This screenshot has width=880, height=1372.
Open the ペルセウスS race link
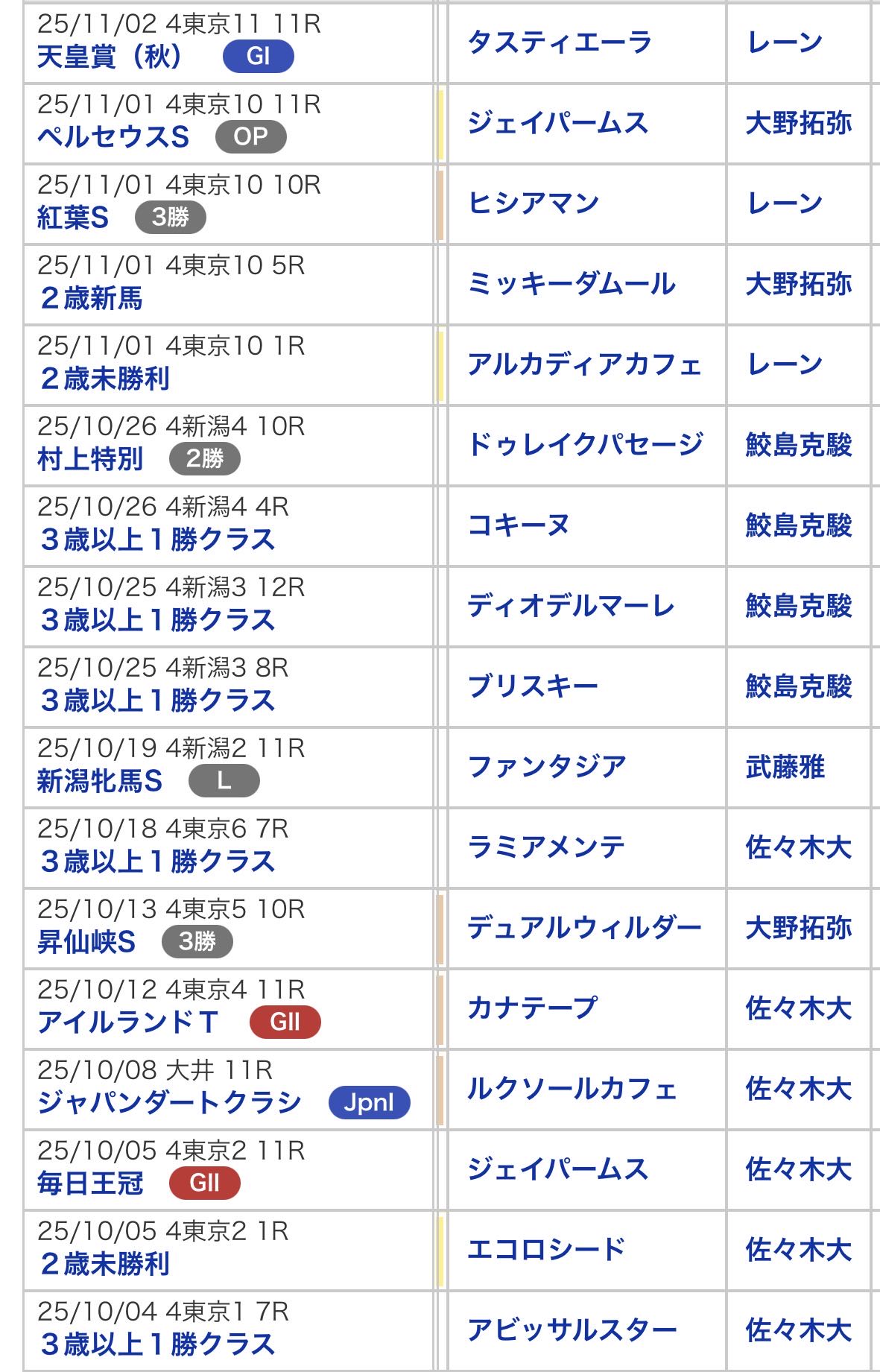tap(113, 138)
